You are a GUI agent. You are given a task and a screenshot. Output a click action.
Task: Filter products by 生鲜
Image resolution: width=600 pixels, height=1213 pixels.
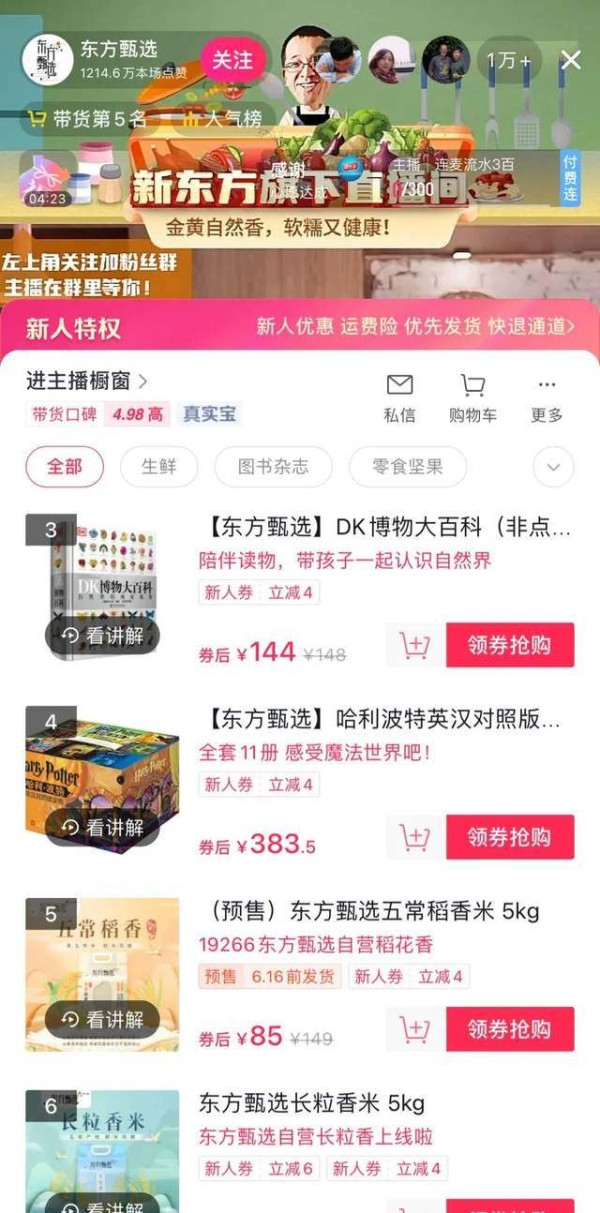tap(159, 467)
